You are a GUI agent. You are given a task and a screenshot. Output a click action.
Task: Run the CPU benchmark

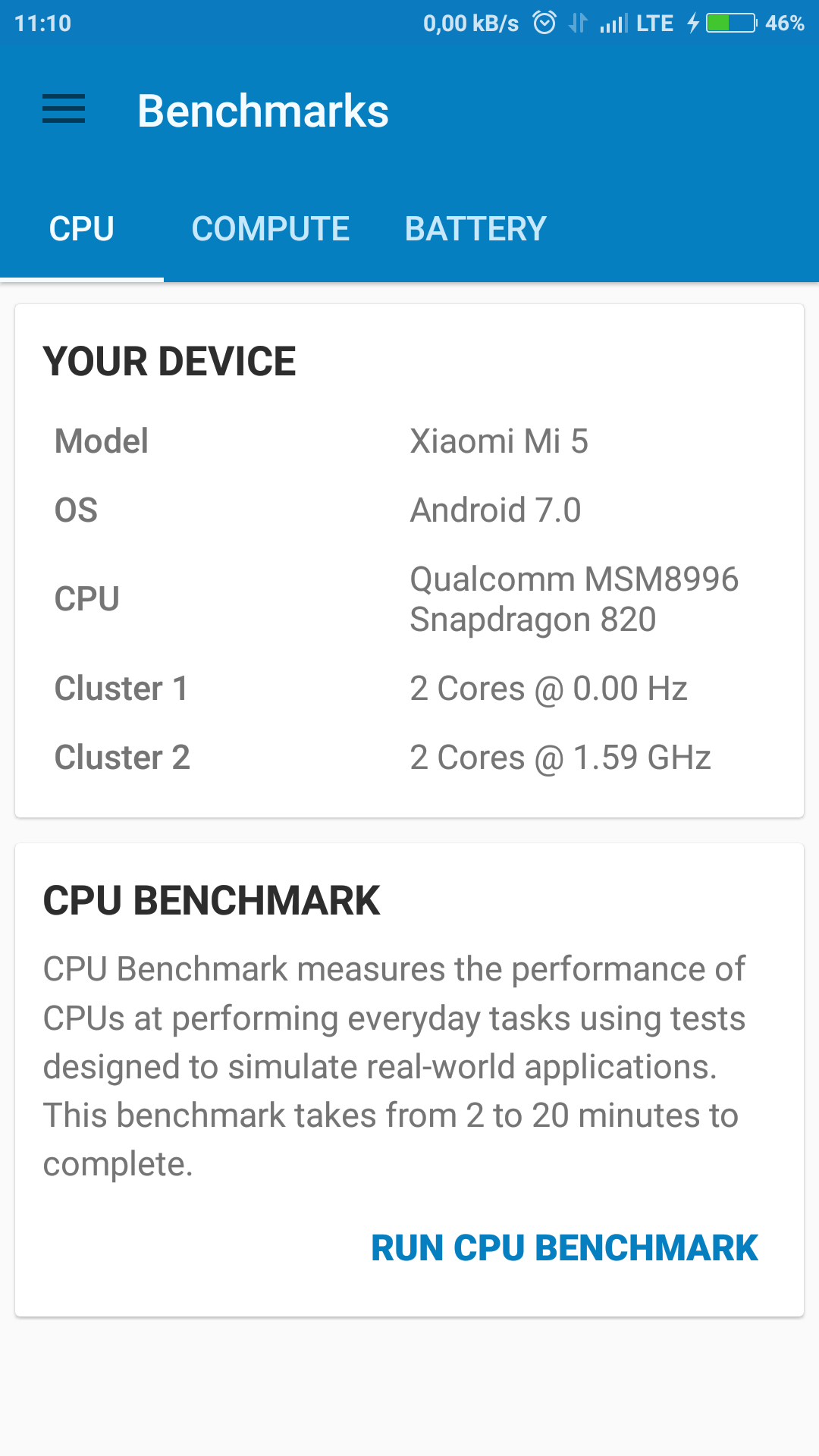pyautogui.click(x=564, y=1248)
